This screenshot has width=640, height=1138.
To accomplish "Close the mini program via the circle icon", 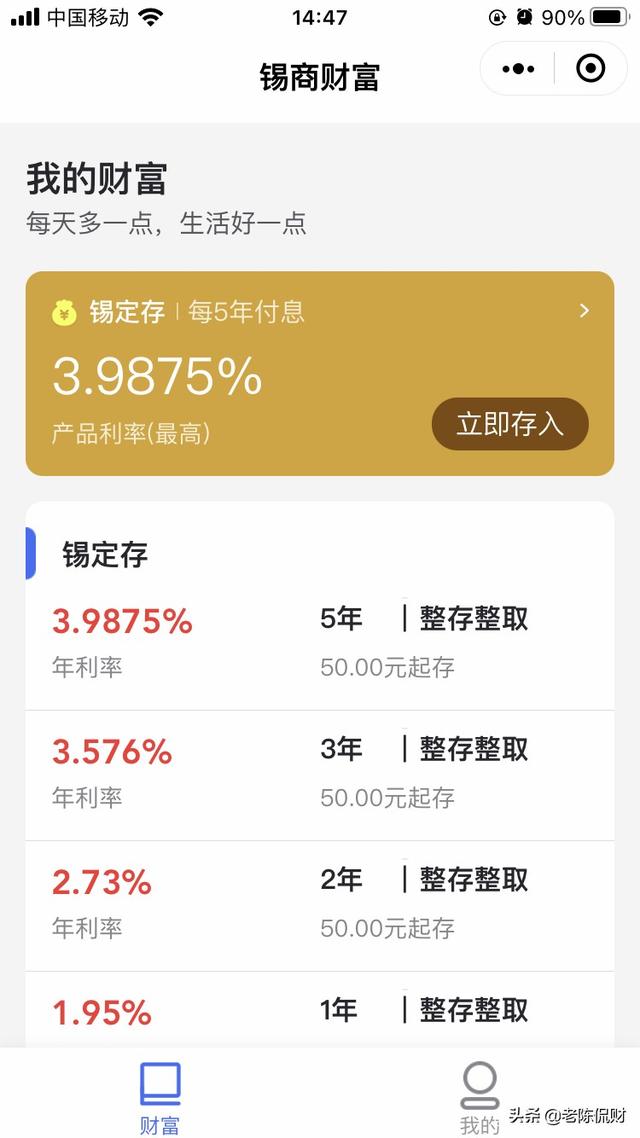I will (x=591, y=69).
